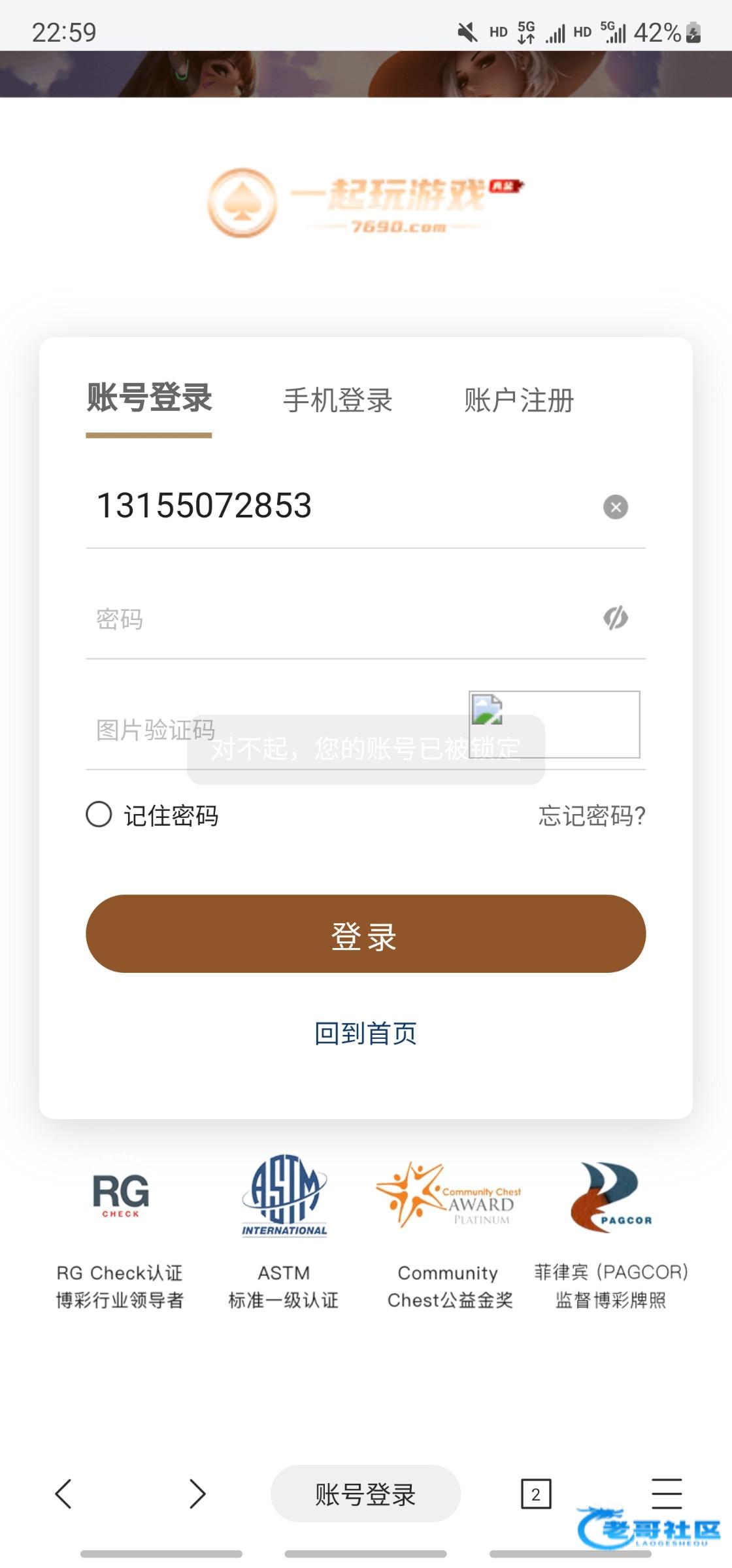The width and height of the screenshot is (732, 1568).
Task: Open the browser hamburger menu
Action: tap(667, 1493)
